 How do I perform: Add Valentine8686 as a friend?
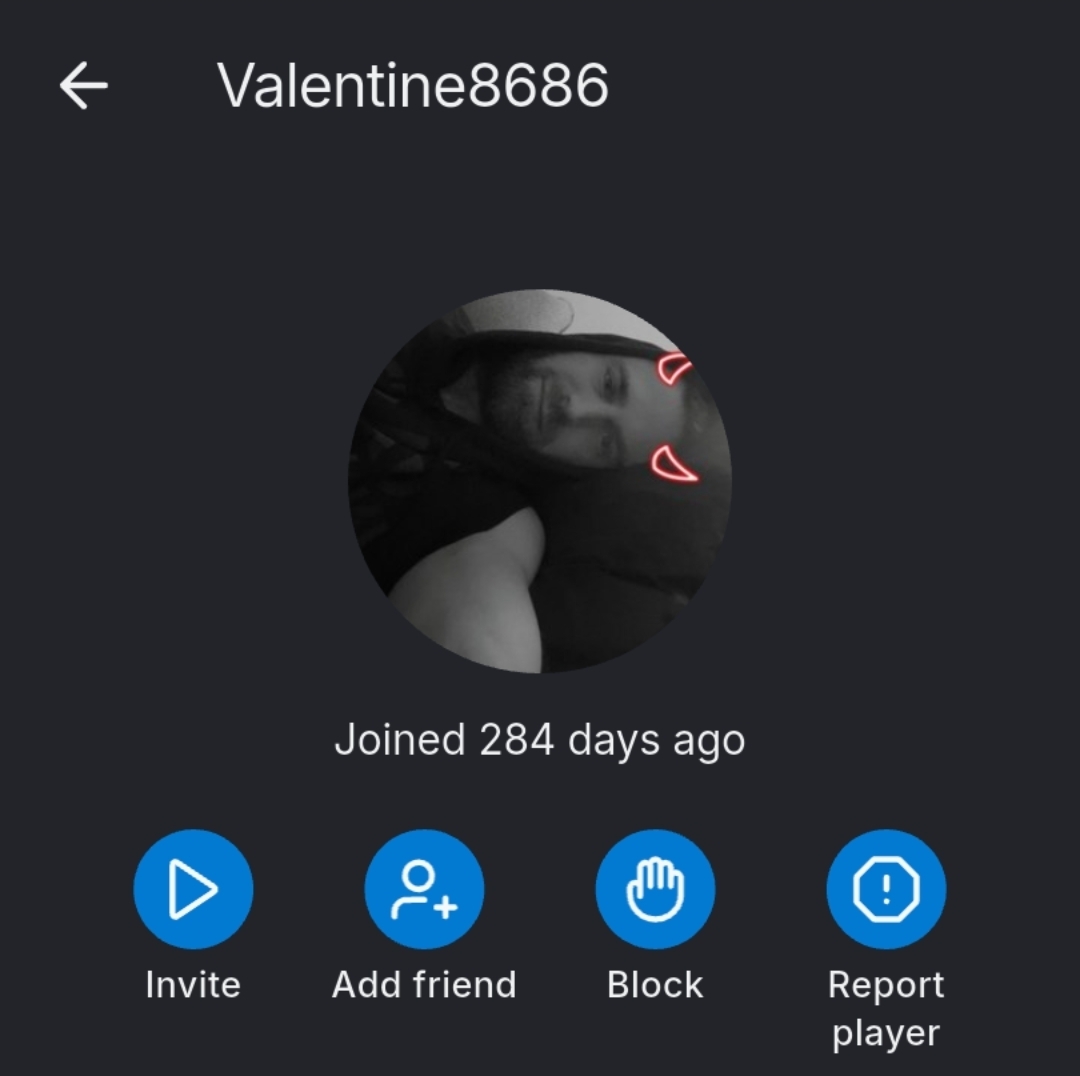coord(424,889)
